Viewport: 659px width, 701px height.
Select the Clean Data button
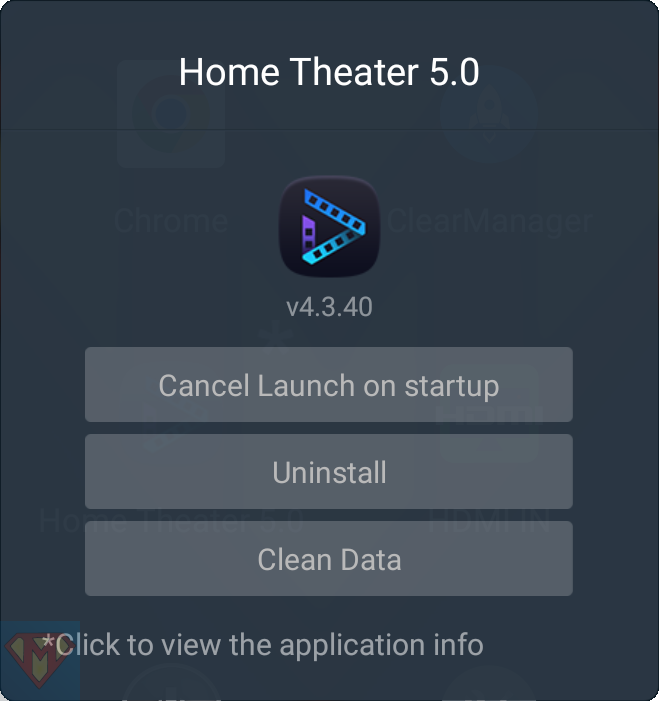328,559
